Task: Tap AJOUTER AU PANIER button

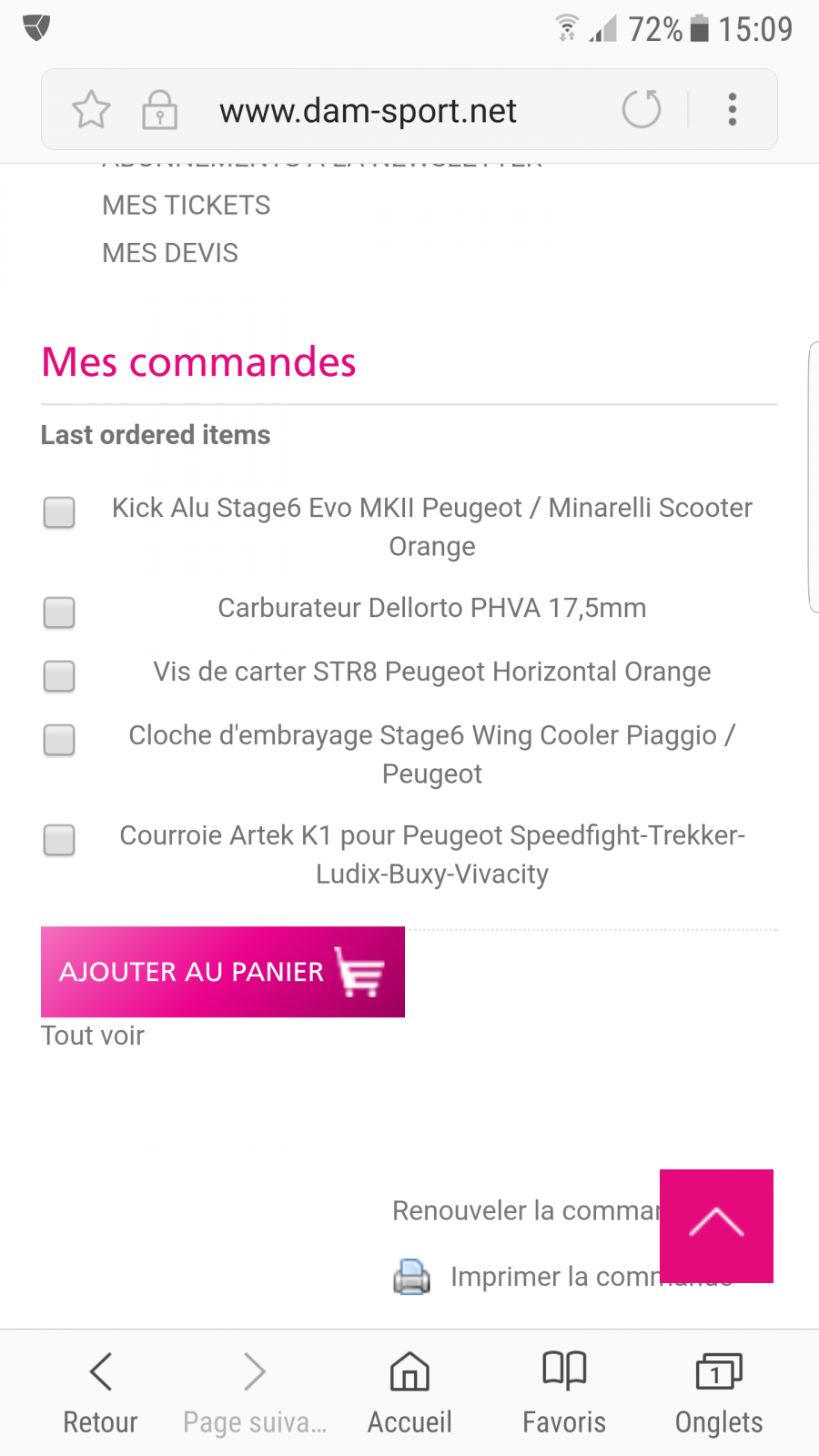Action: pyautogui.click(x=223, y=972)
